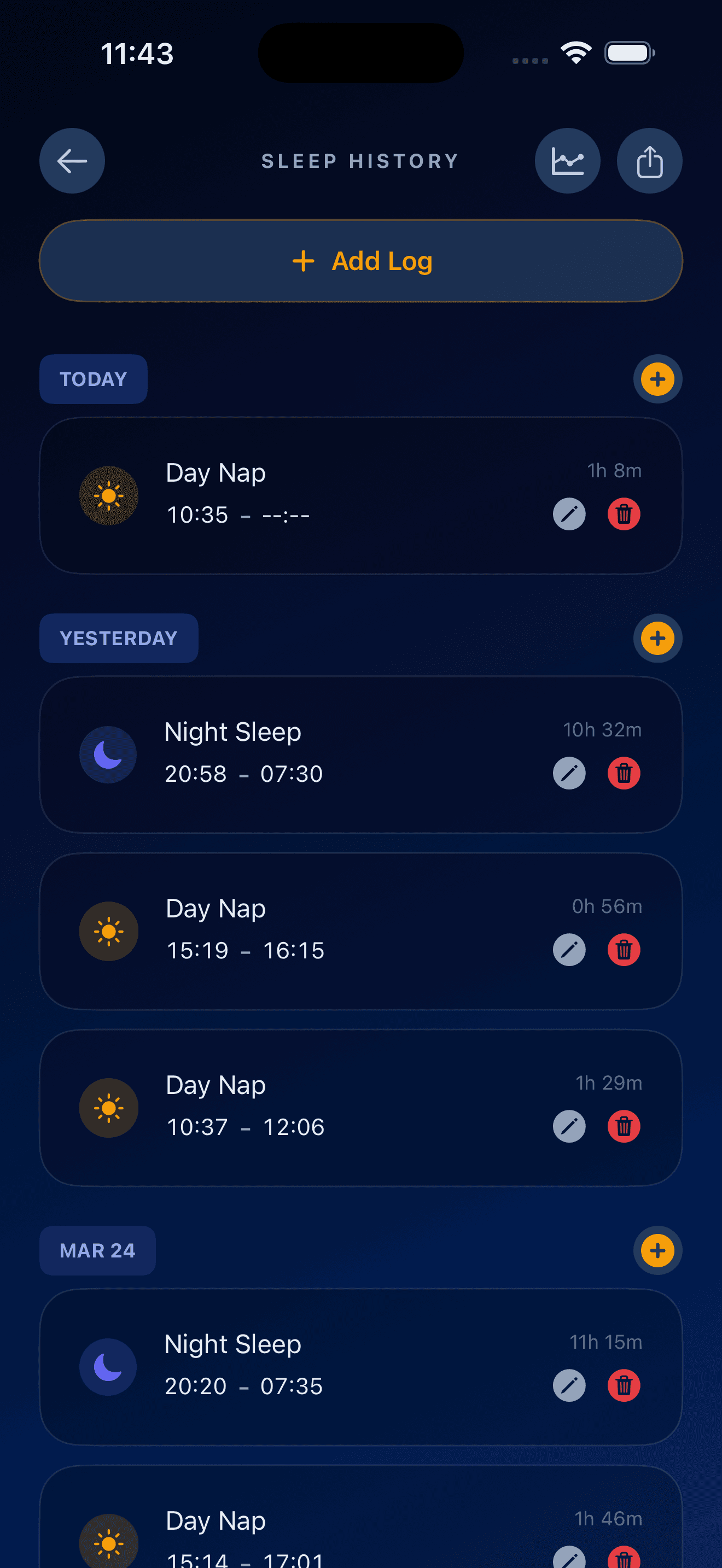Add a new entry to Mar 24

pyautogui.click(x=657, y=1251)
